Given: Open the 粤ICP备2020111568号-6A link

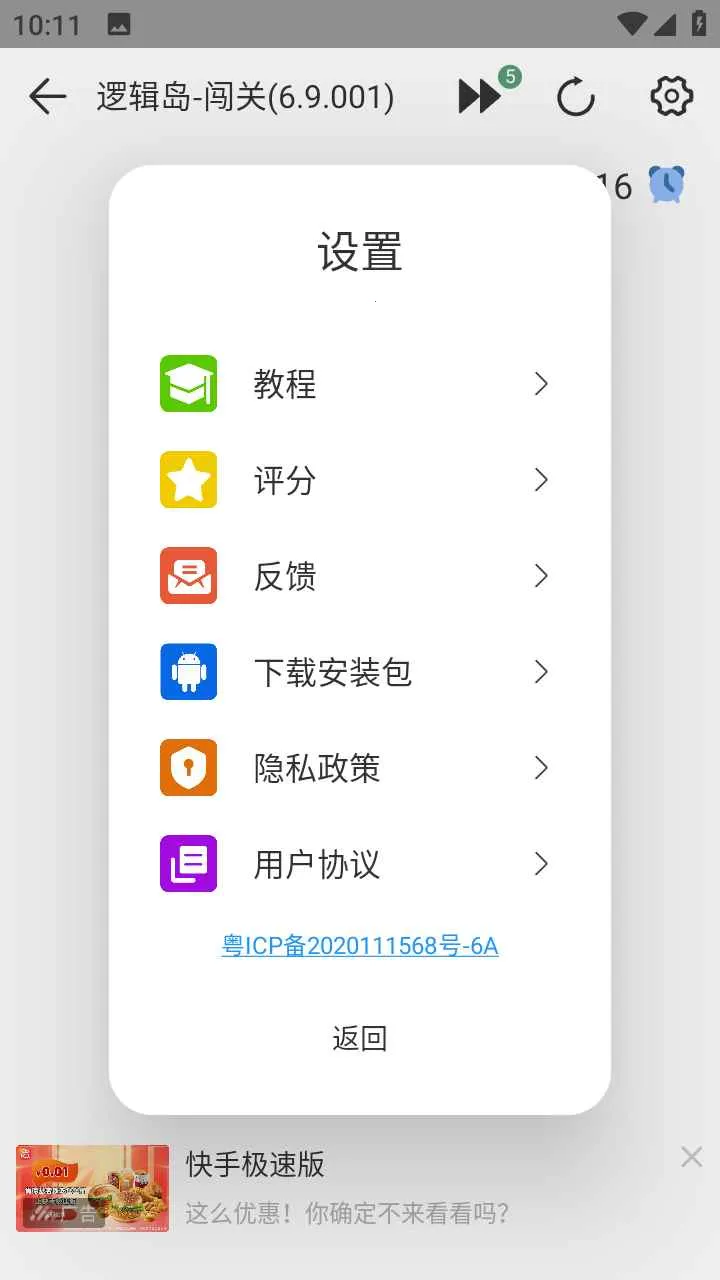Looking at the screenshot, I should (360, 946).
